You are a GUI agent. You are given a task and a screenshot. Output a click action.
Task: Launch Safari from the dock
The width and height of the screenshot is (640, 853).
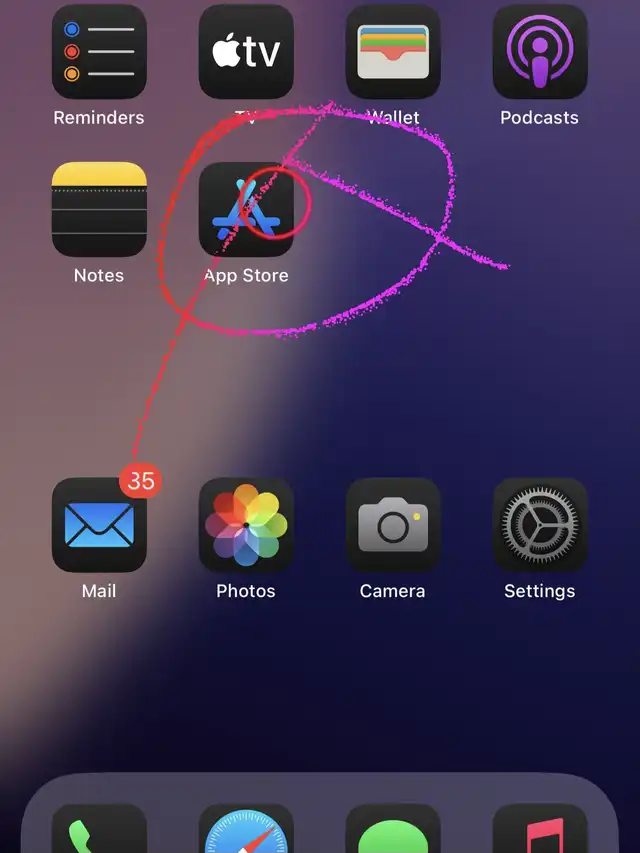[246, 832]
